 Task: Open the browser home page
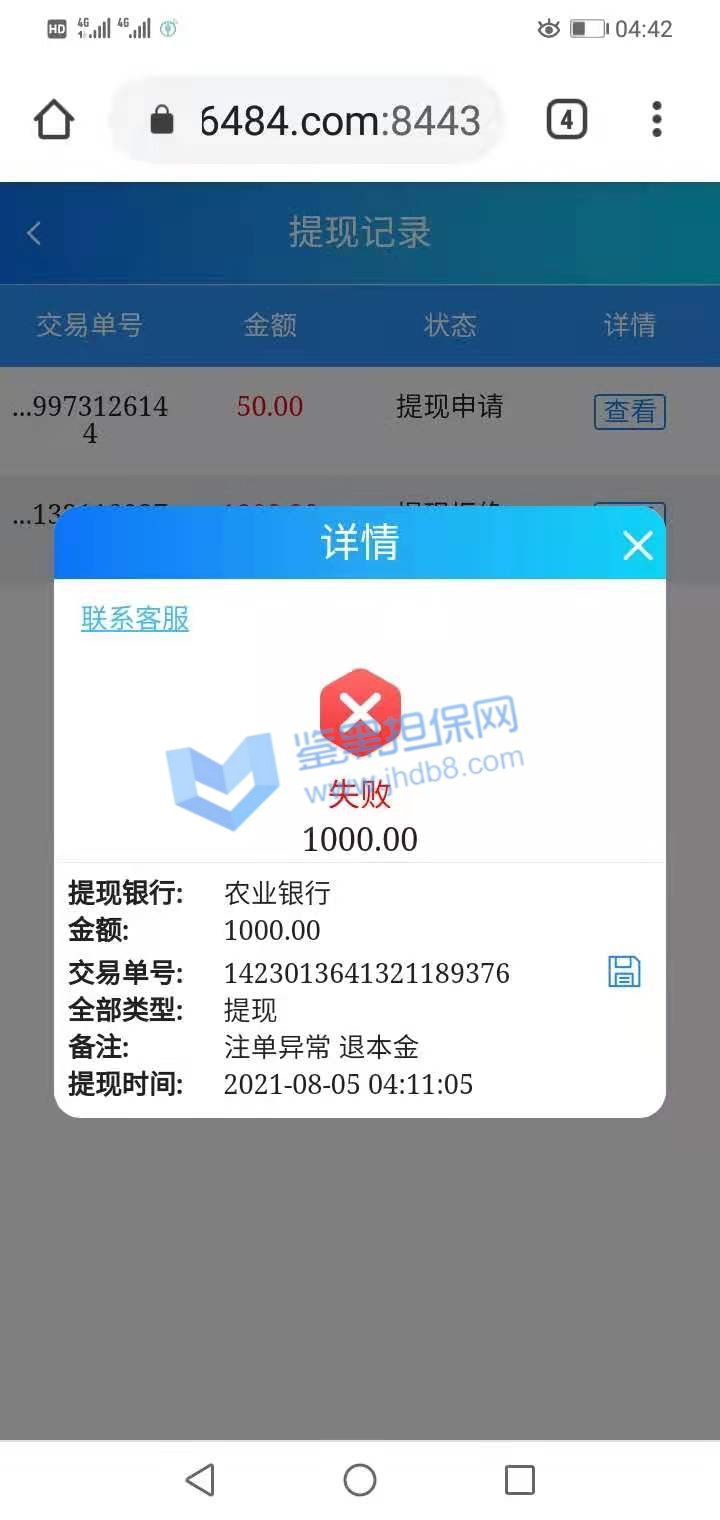coord(54,121)
